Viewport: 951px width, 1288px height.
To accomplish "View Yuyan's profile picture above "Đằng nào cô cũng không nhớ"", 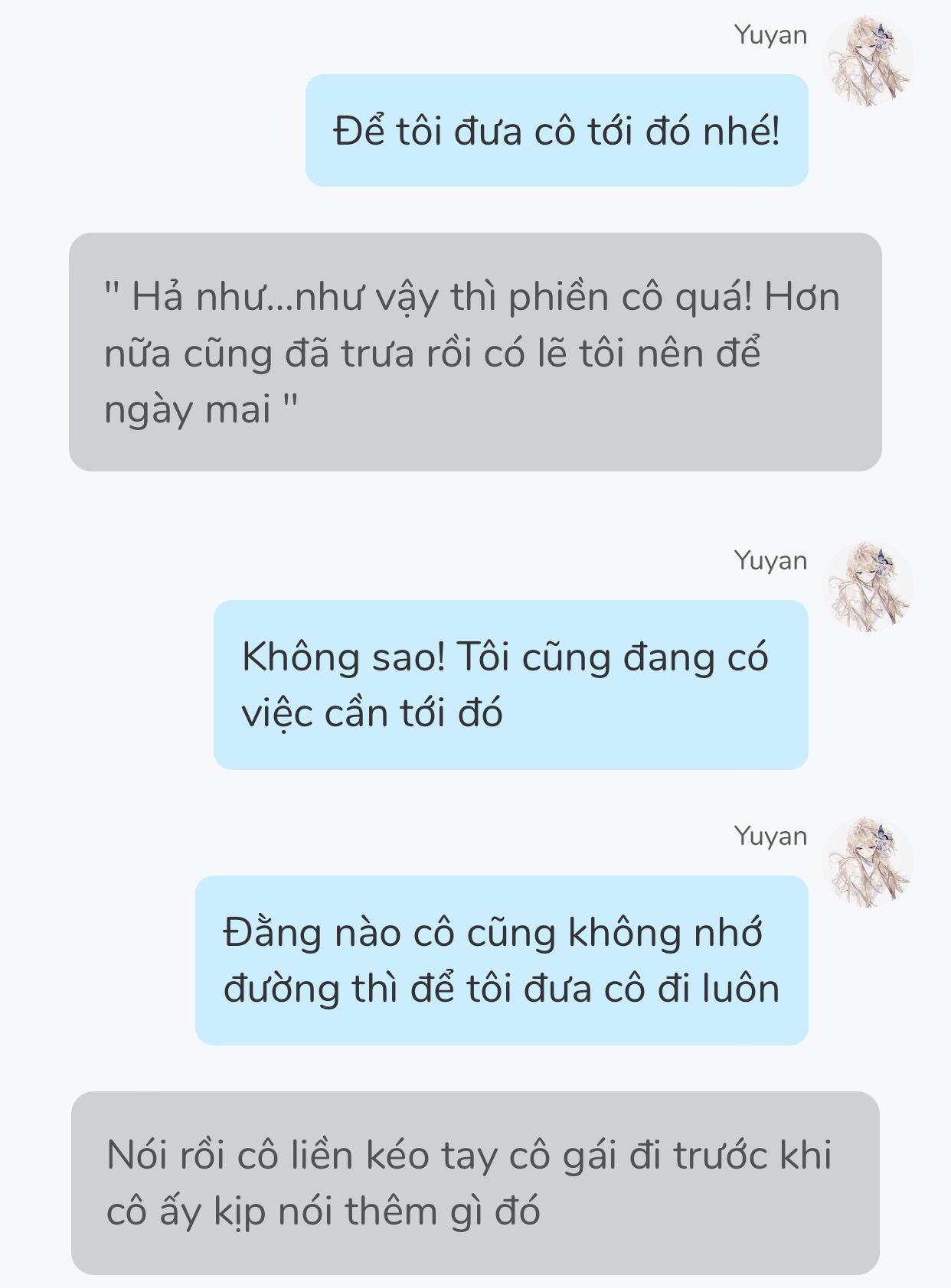I will pos(868,862).
